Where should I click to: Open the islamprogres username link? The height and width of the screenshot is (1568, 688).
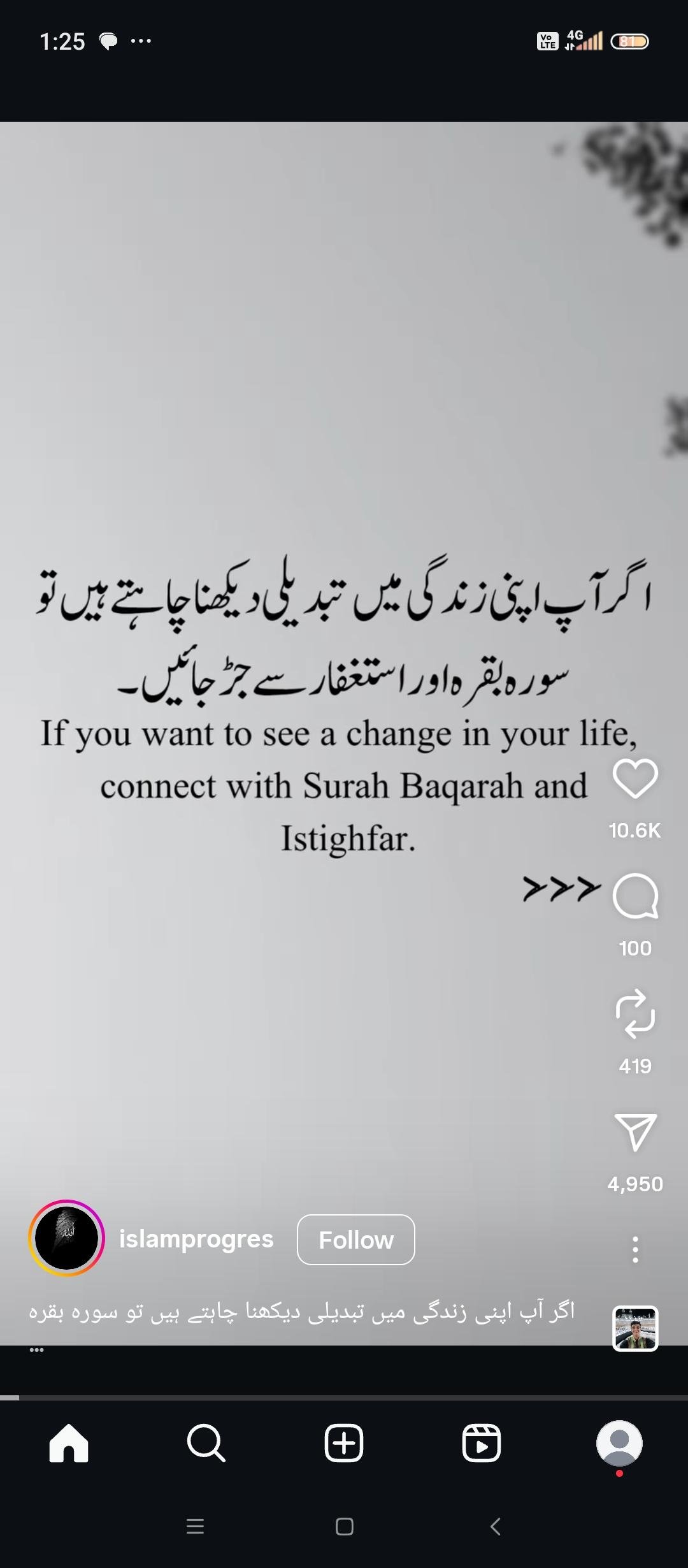(x=196, y=1239)
